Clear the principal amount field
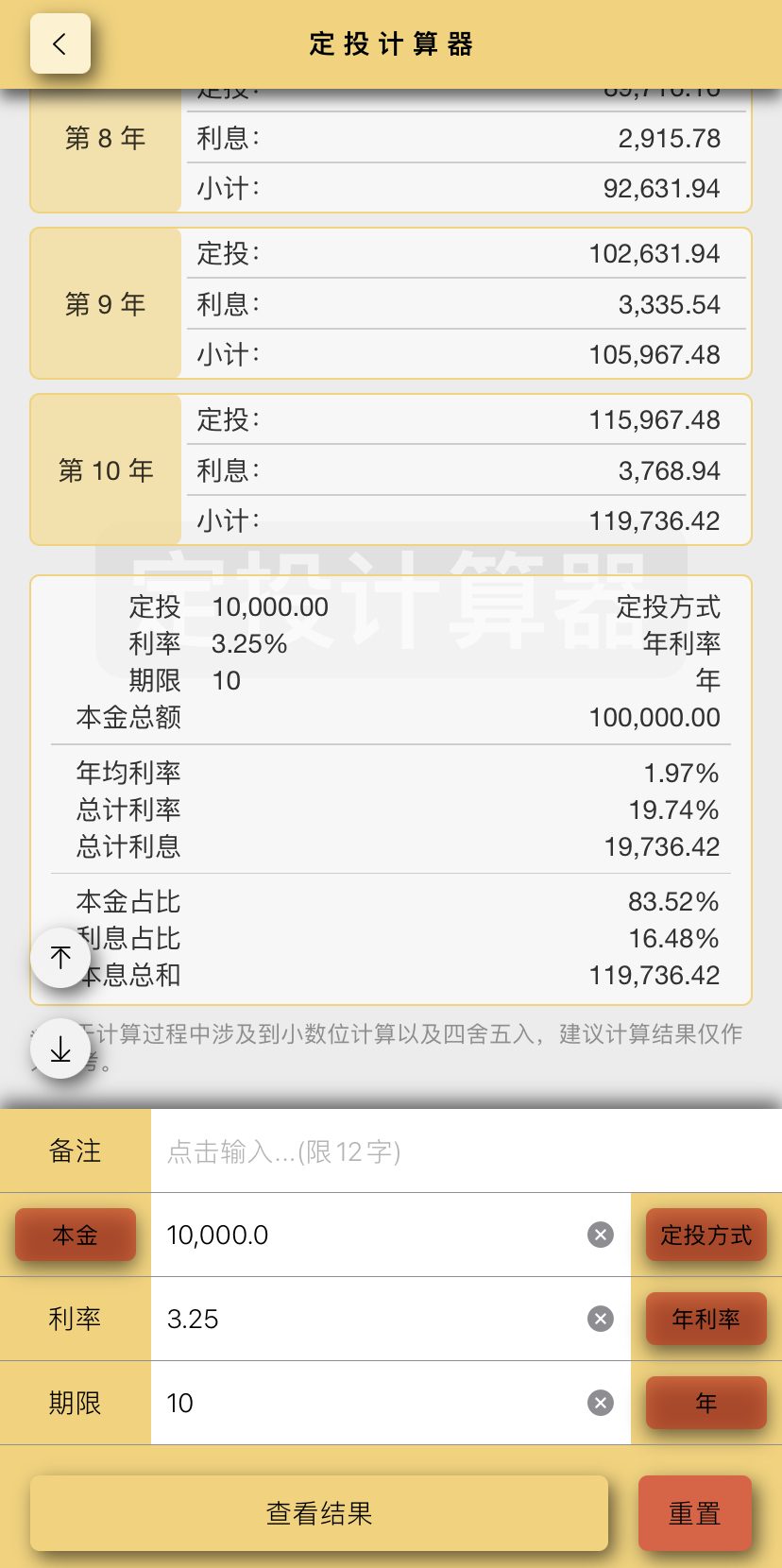 [601, 1235]
